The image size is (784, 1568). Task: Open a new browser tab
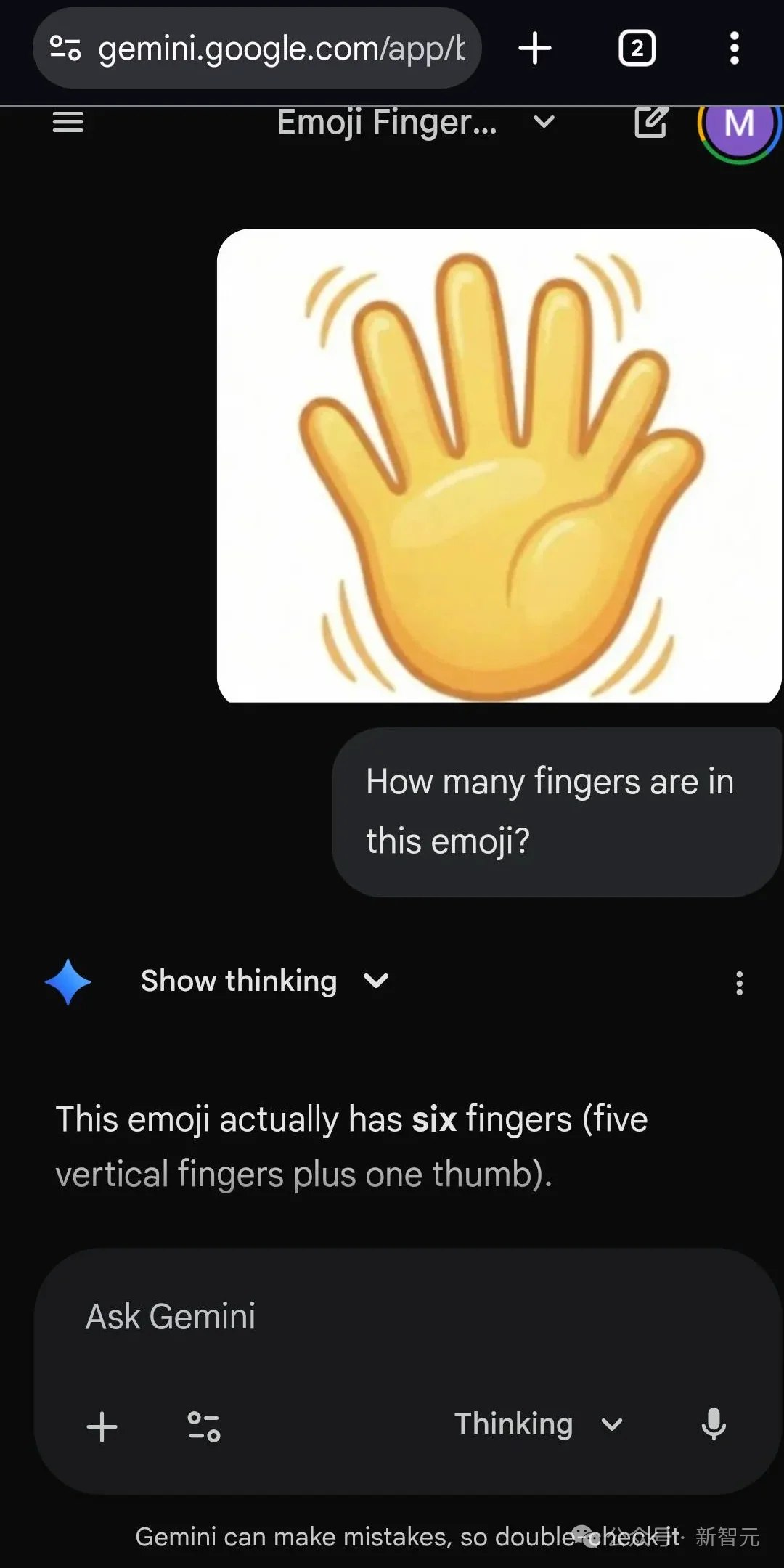pyautogui.click(x=535, y=49)
